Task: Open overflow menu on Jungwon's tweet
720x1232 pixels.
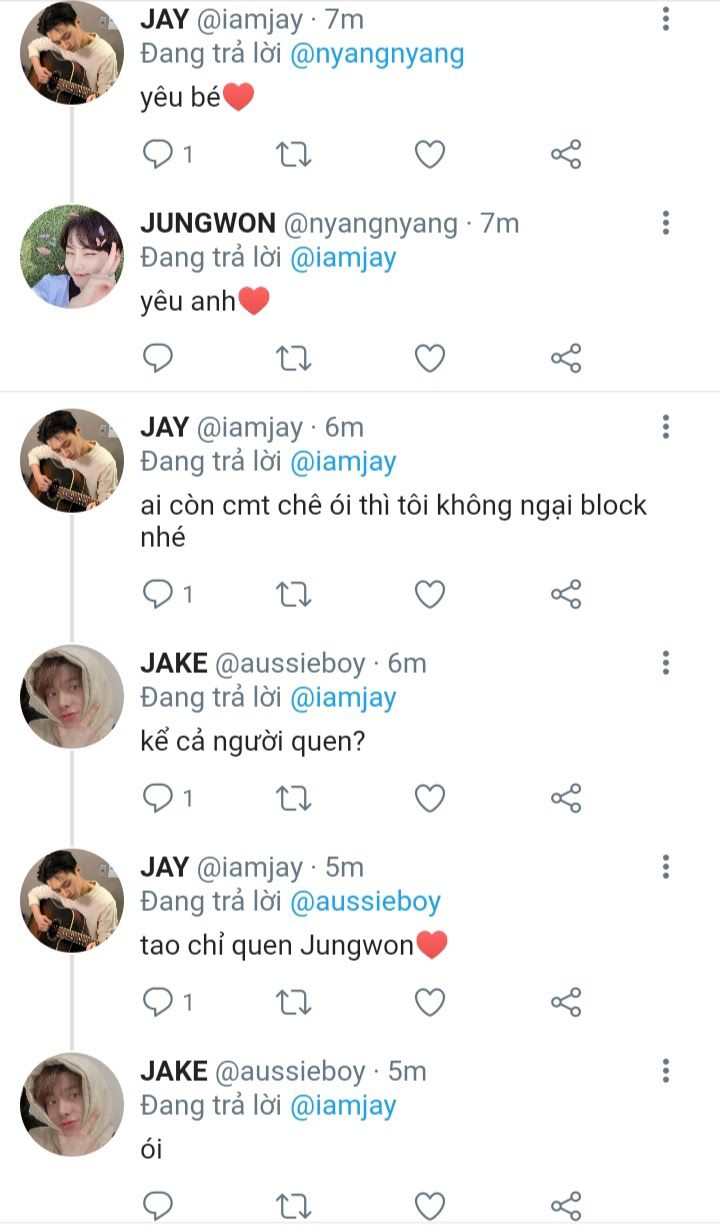Action: click(x=666, y=223)
